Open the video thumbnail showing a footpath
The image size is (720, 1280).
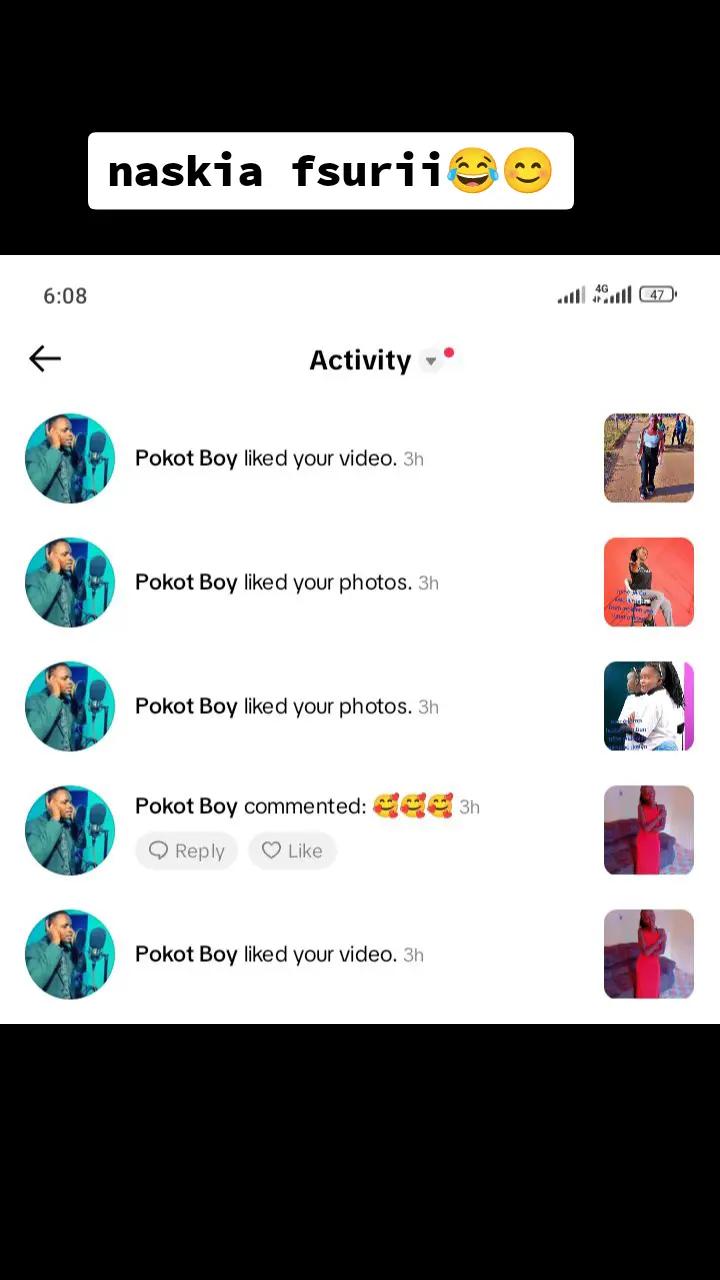648,458
